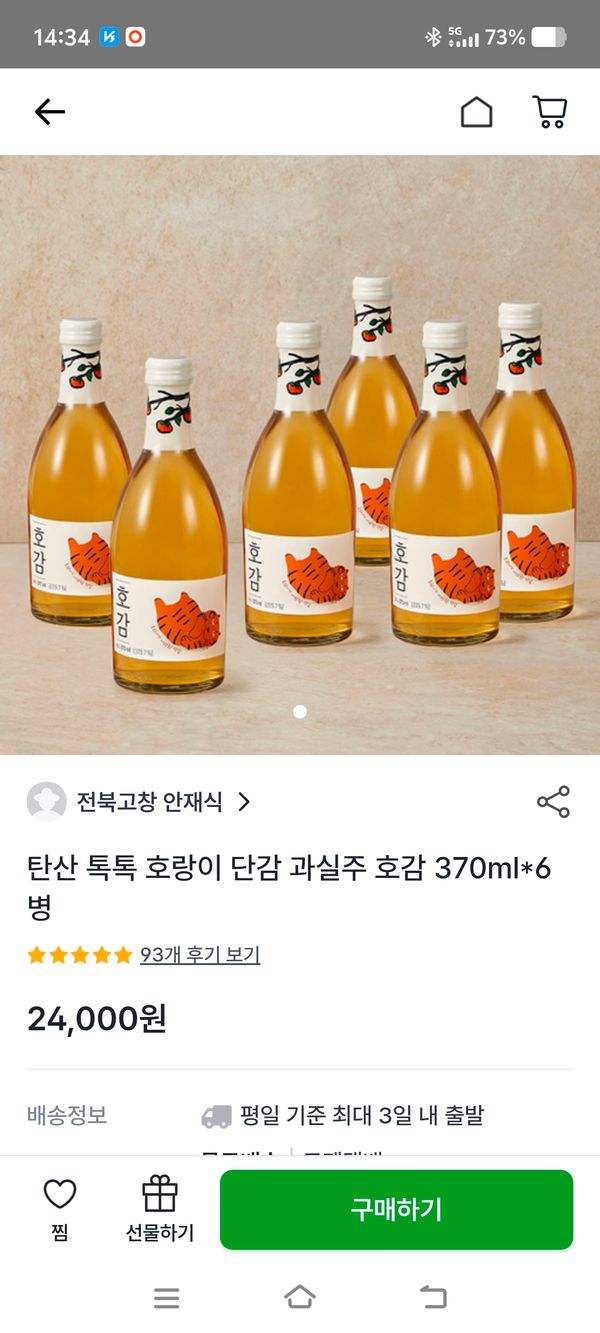Viewport: 600px width, 1333px height.
Task: Add product to 찜 wishlist
Action: (60, 1208)
